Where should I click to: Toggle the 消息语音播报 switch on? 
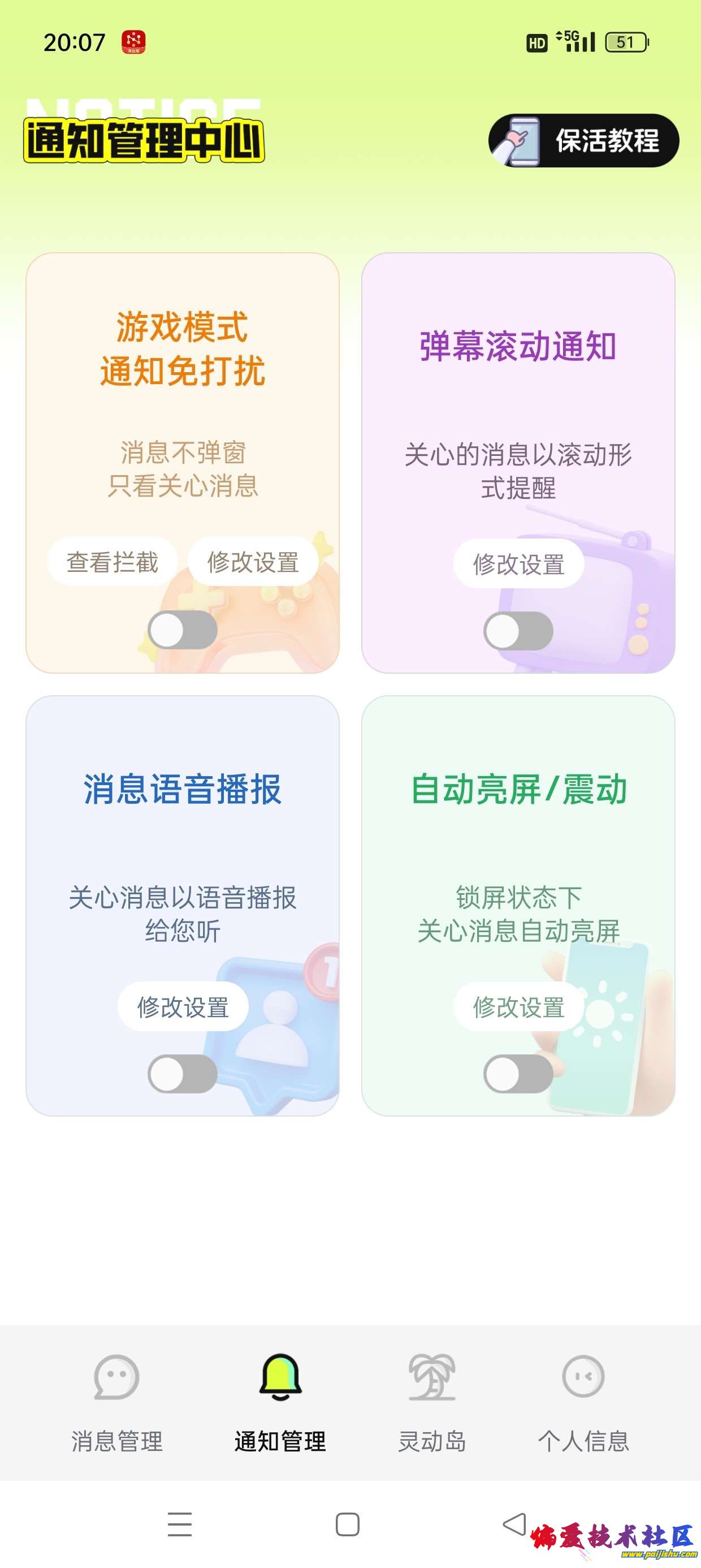click(183, 1074)
